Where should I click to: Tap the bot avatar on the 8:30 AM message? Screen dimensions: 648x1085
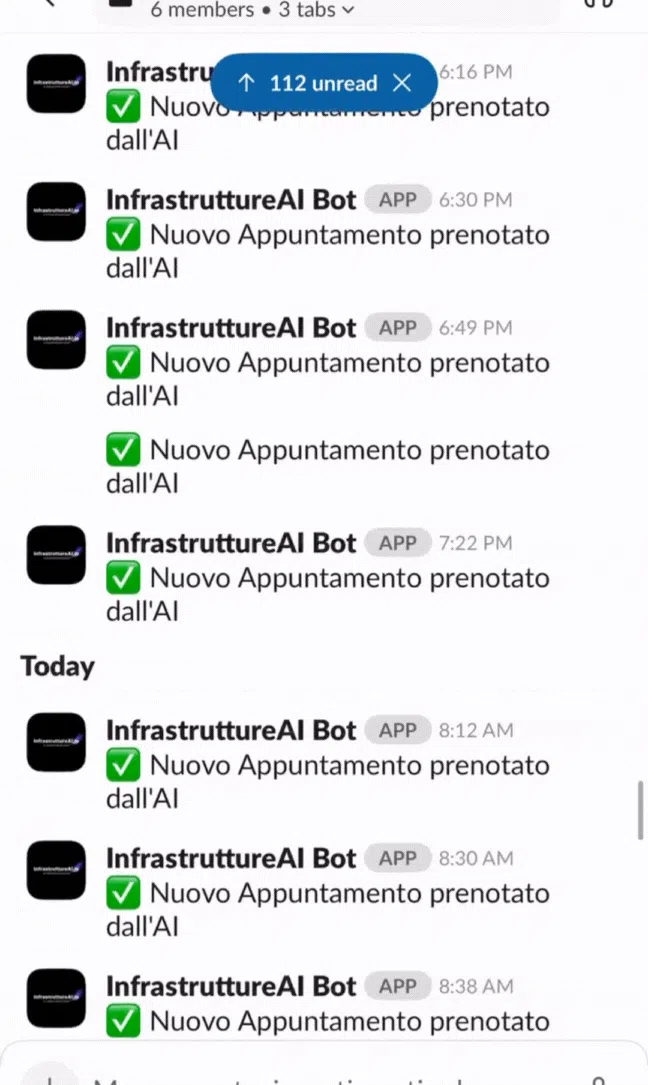click(x=56, y=870)
